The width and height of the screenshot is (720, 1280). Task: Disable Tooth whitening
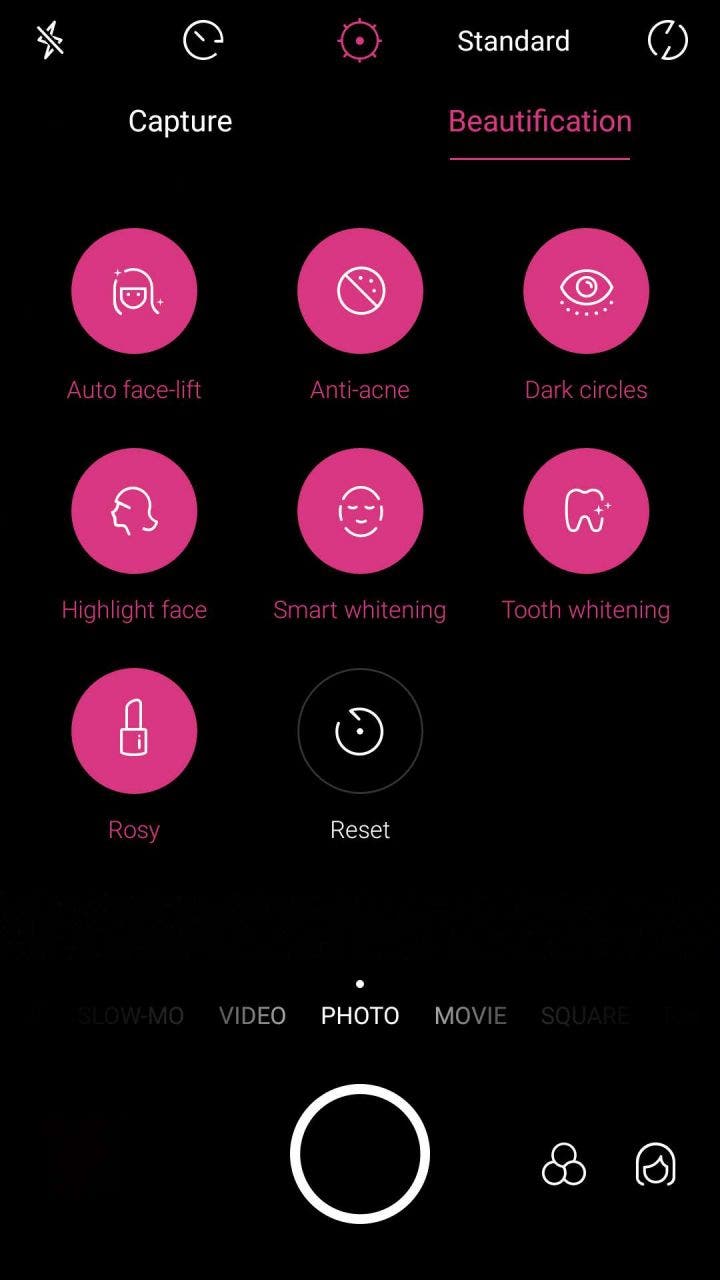pos(586,511)
